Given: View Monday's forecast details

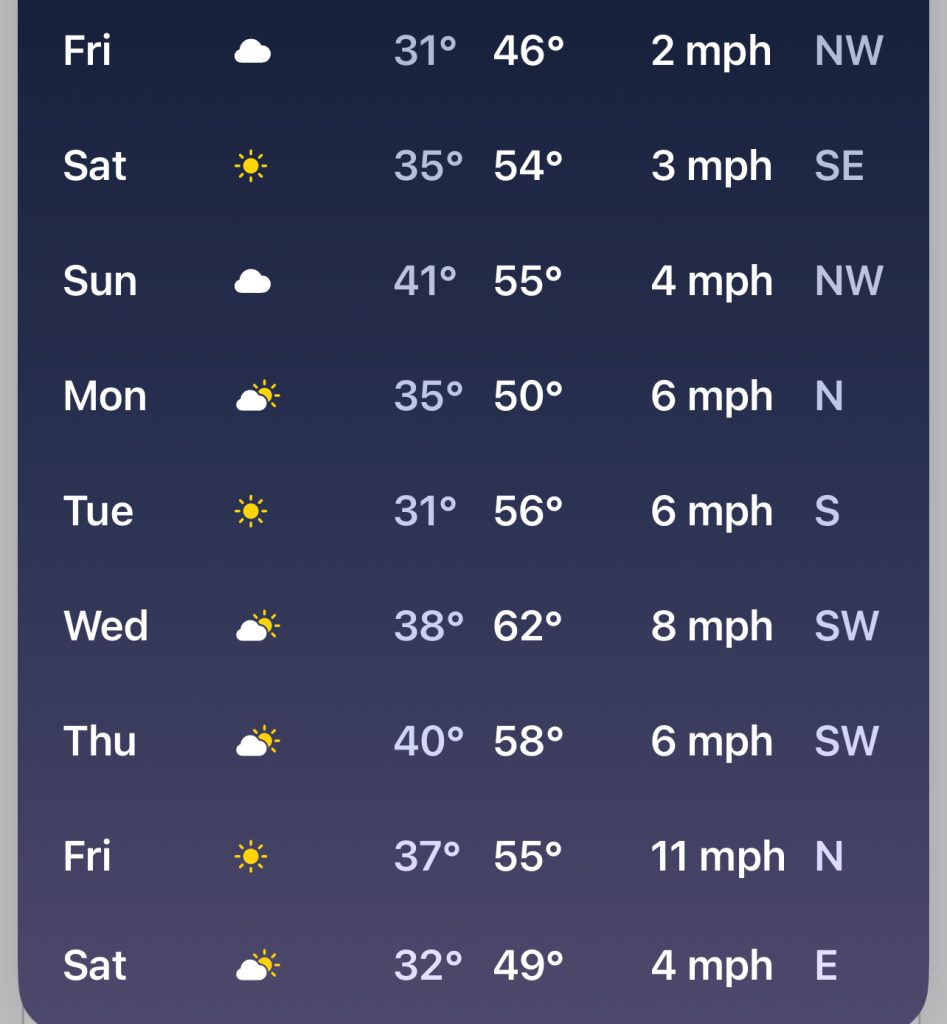Looking at the screenshot, I should (472, 396).
